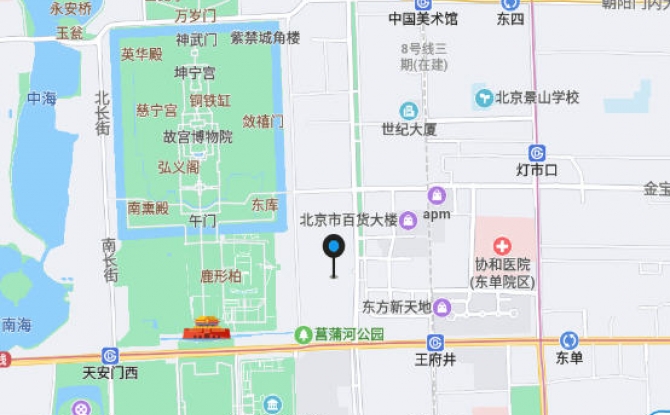Select the 世纪大厦 building marker
This screenshot has height=415, width=670.
tap(409, 111)
